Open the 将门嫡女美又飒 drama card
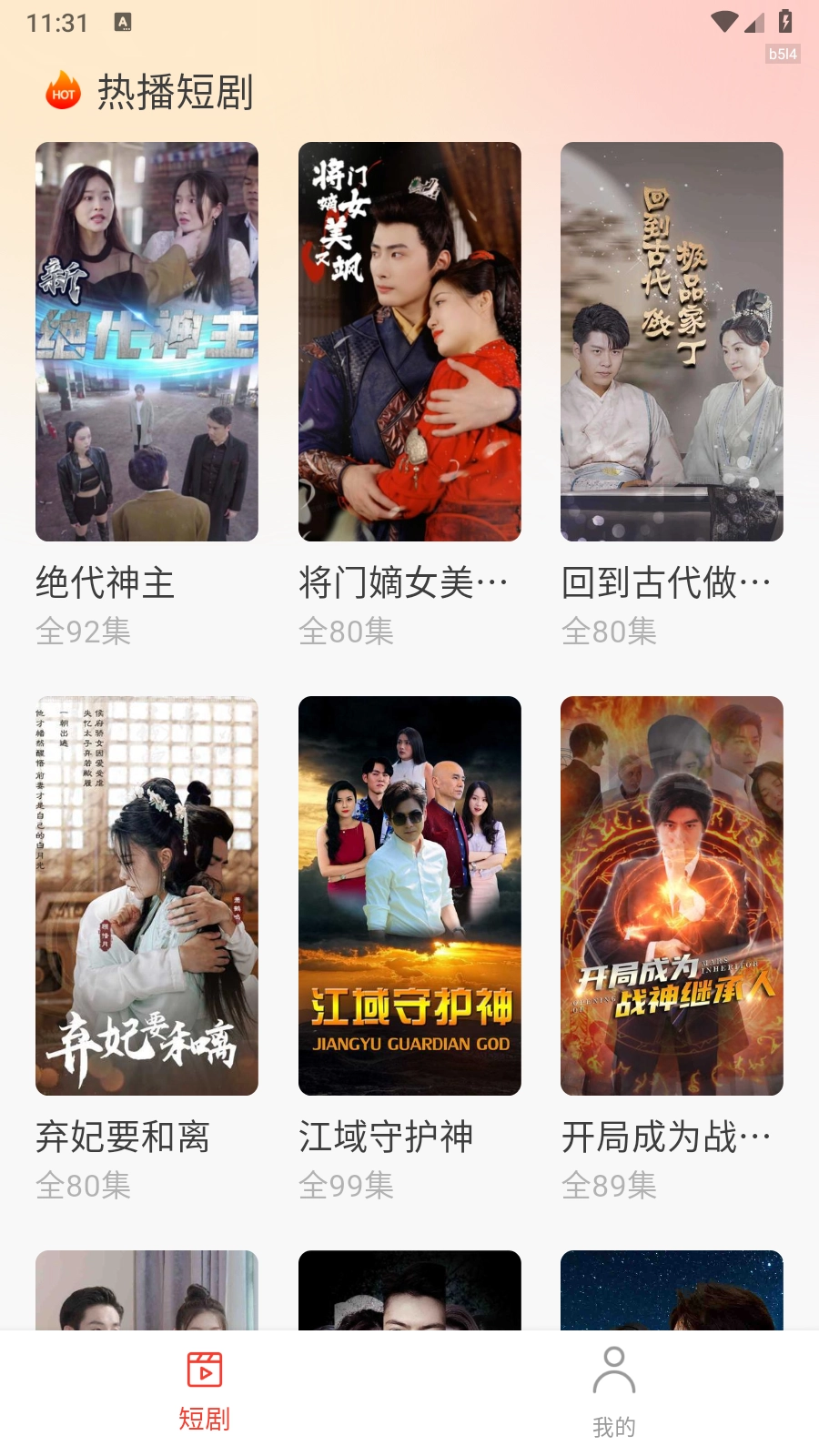819x1456 pixels. (409, 341)
